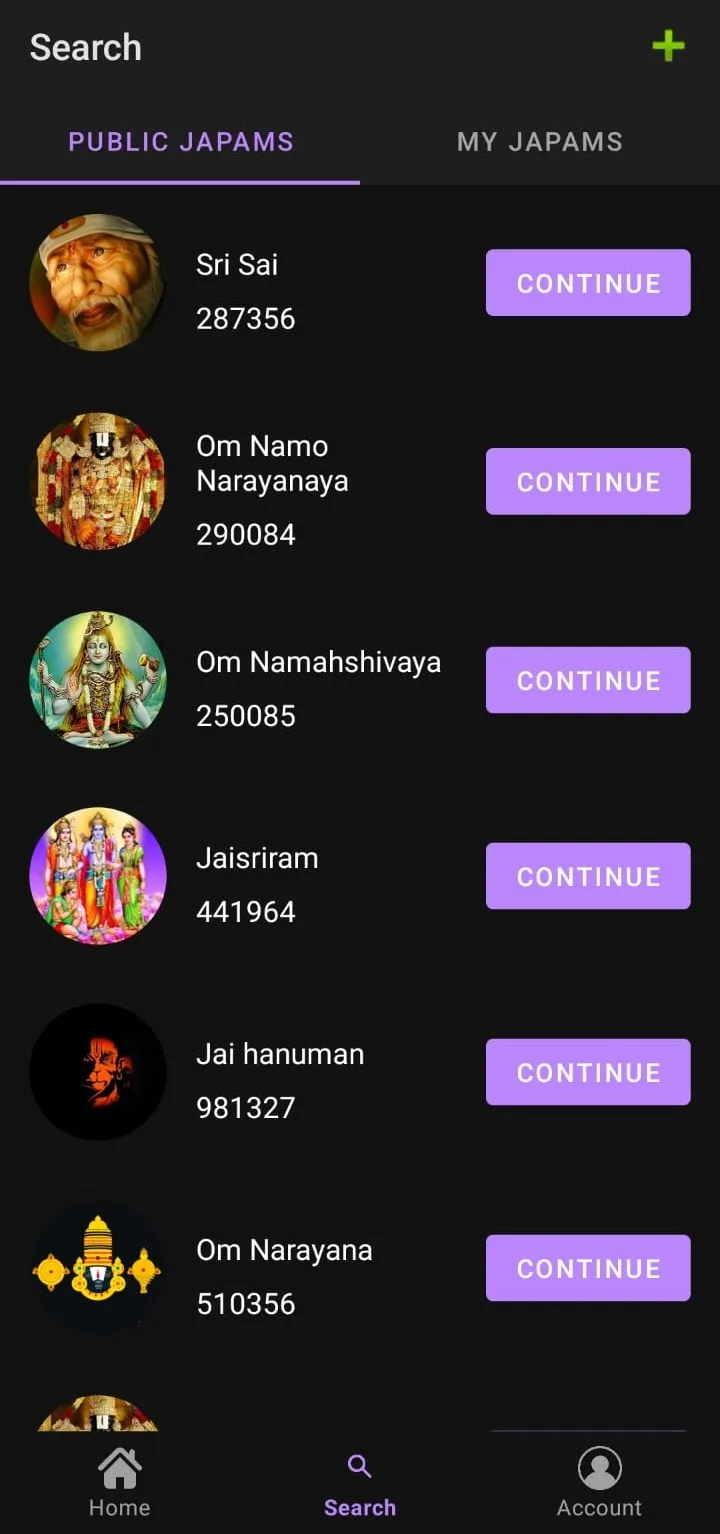Image resolution: width=720 pixels, height=1534 pixels.
Task: Continue the Jaisriram japam
Action: point(587,875)
